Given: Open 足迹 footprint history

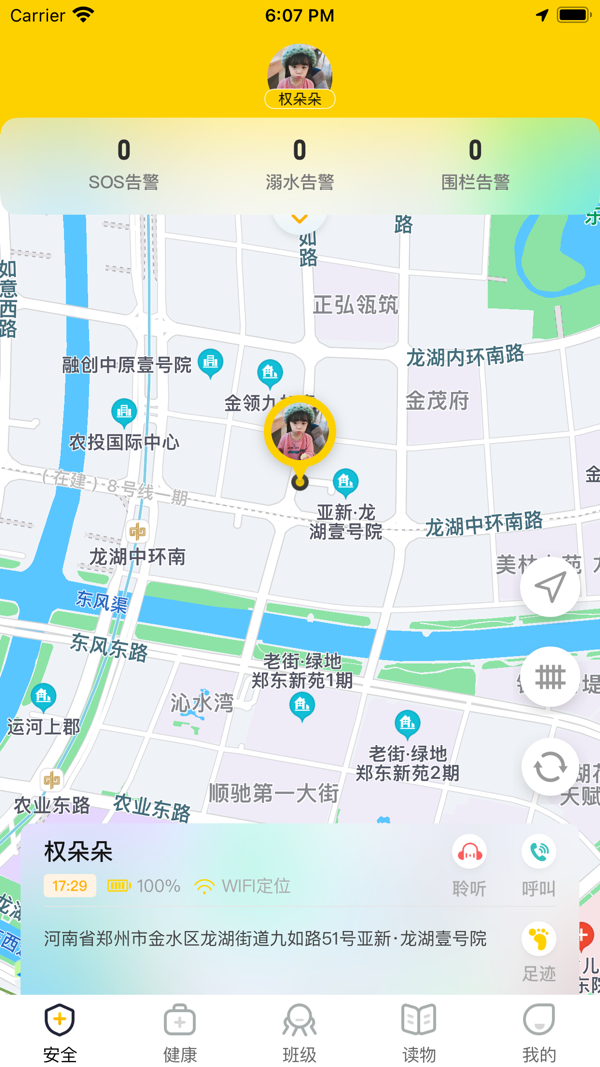Looking at the screenshot, I should 539,951.
